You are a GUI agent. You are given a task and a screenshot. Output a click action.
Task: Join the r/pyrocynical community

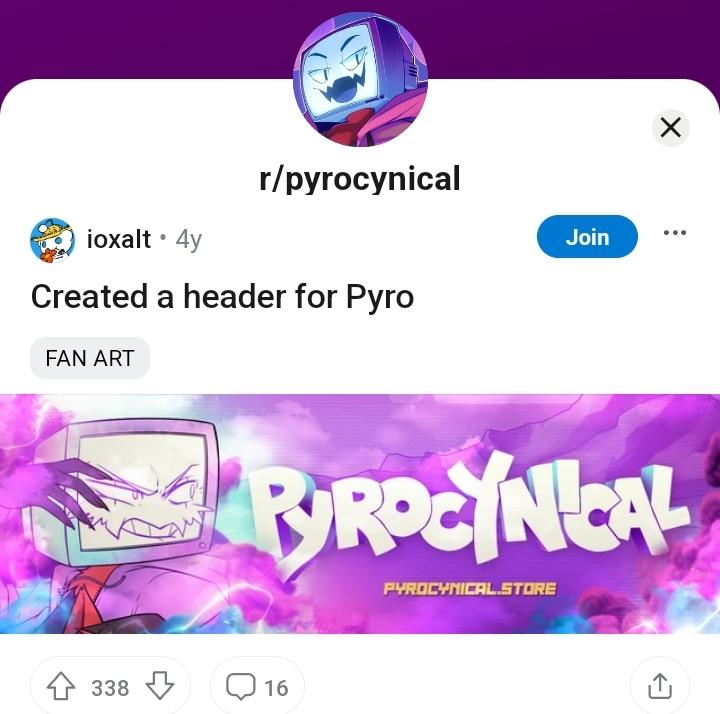click(x=587, y=237)
